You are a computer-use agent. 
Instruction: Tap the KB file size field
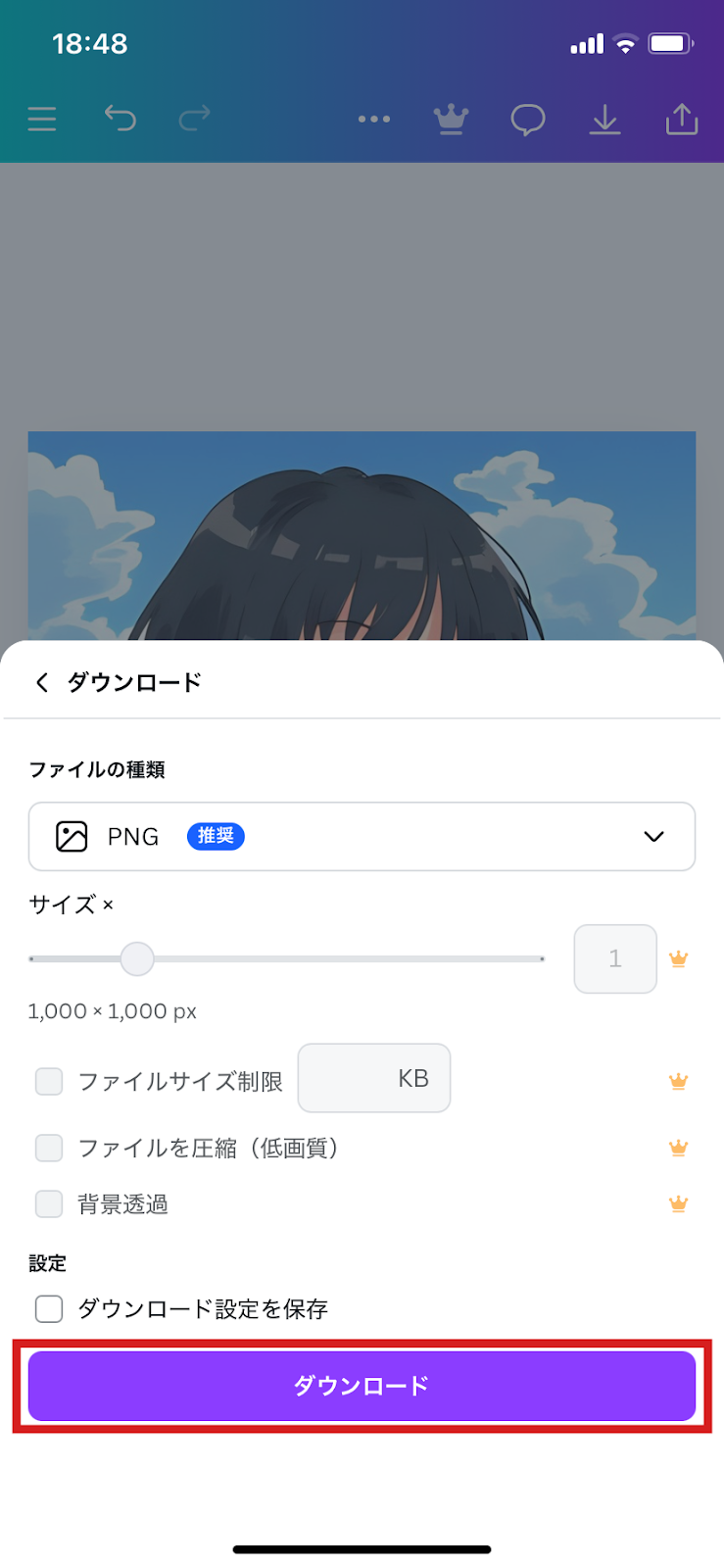[x=374, y=1078]
